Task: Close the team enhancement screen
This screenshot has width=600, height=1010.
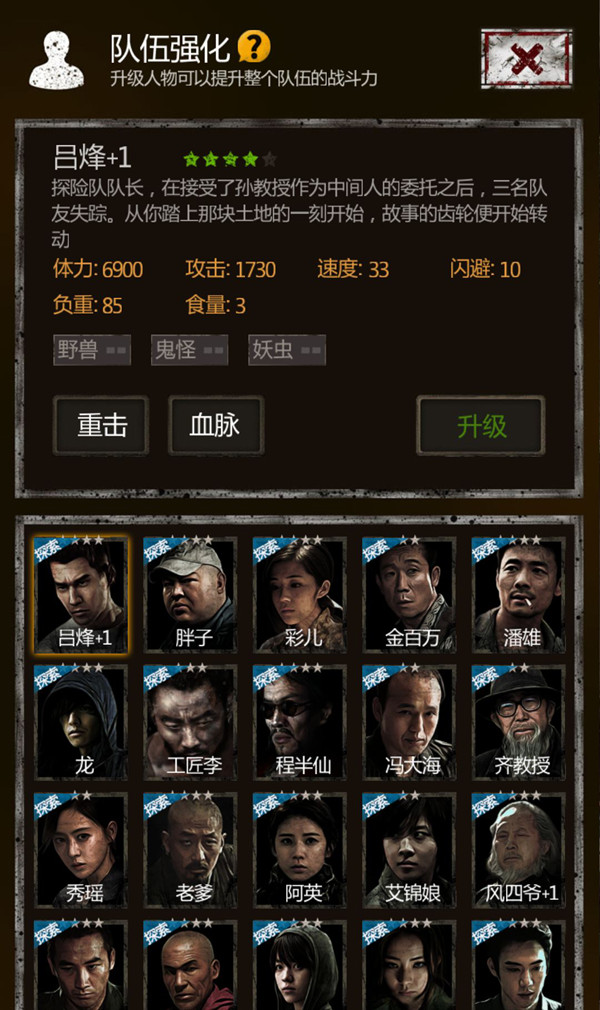Action: pyautogui.click(x=526, y=58)
